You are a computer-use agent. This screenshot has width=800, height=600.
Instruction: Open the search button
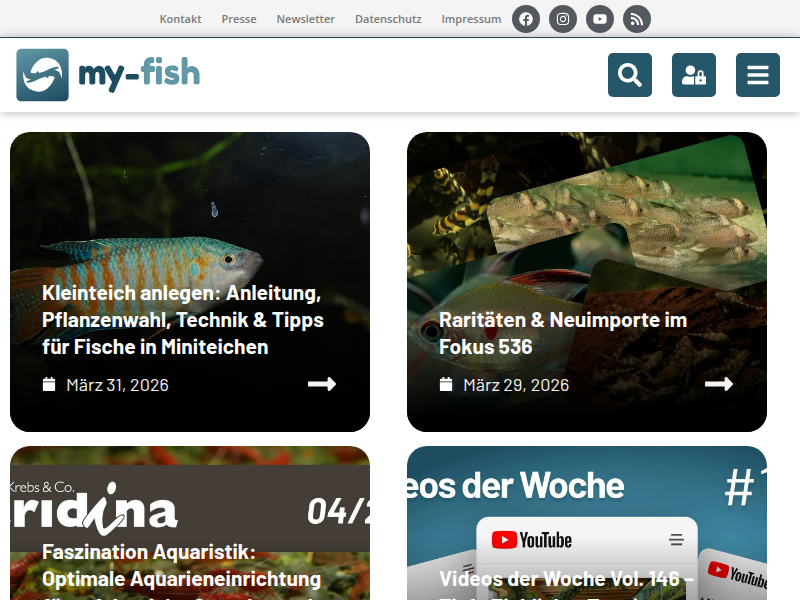point(630,75)
